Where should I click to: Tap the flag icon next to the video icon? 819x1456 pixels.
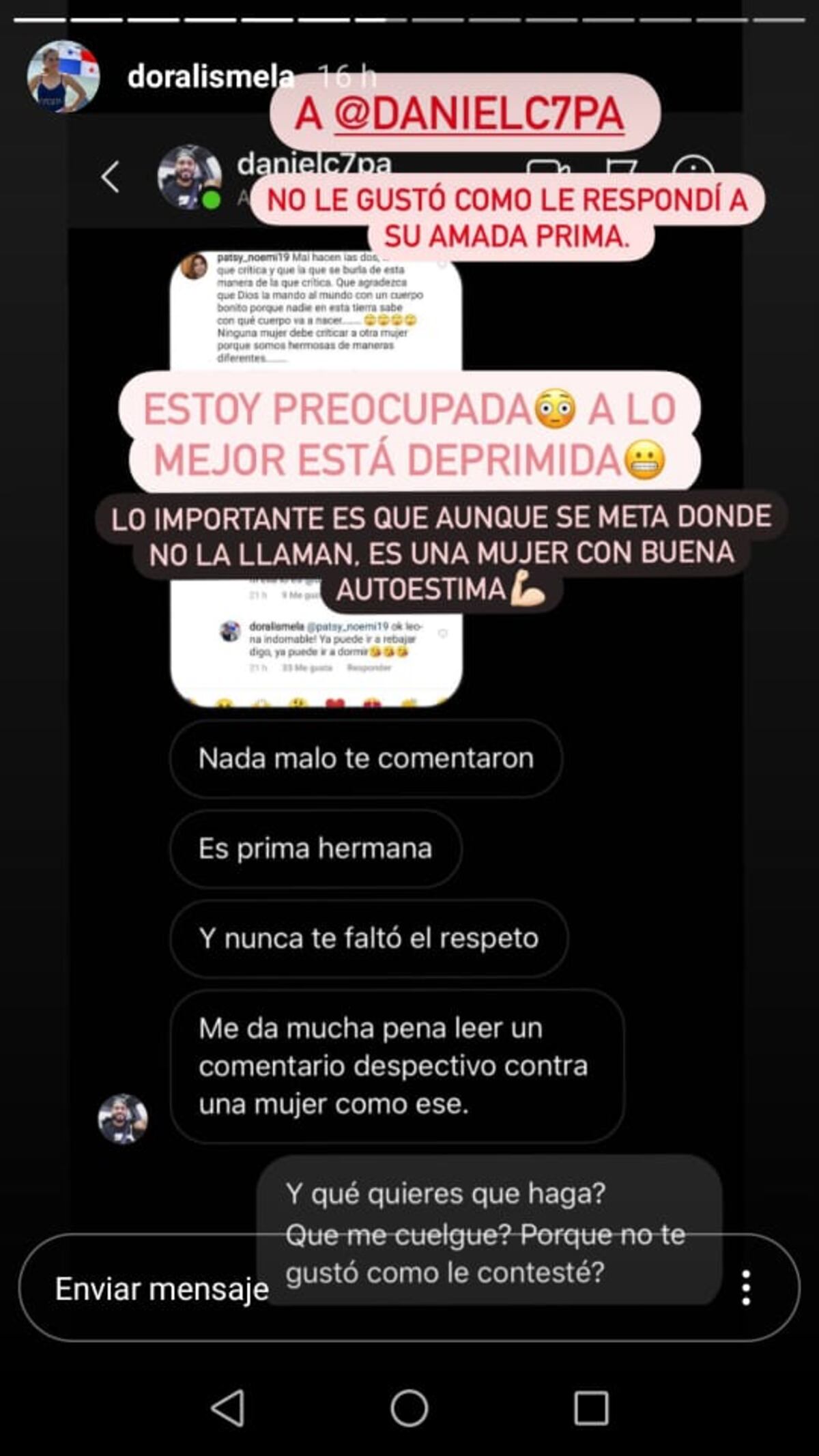tap(621, 166)
